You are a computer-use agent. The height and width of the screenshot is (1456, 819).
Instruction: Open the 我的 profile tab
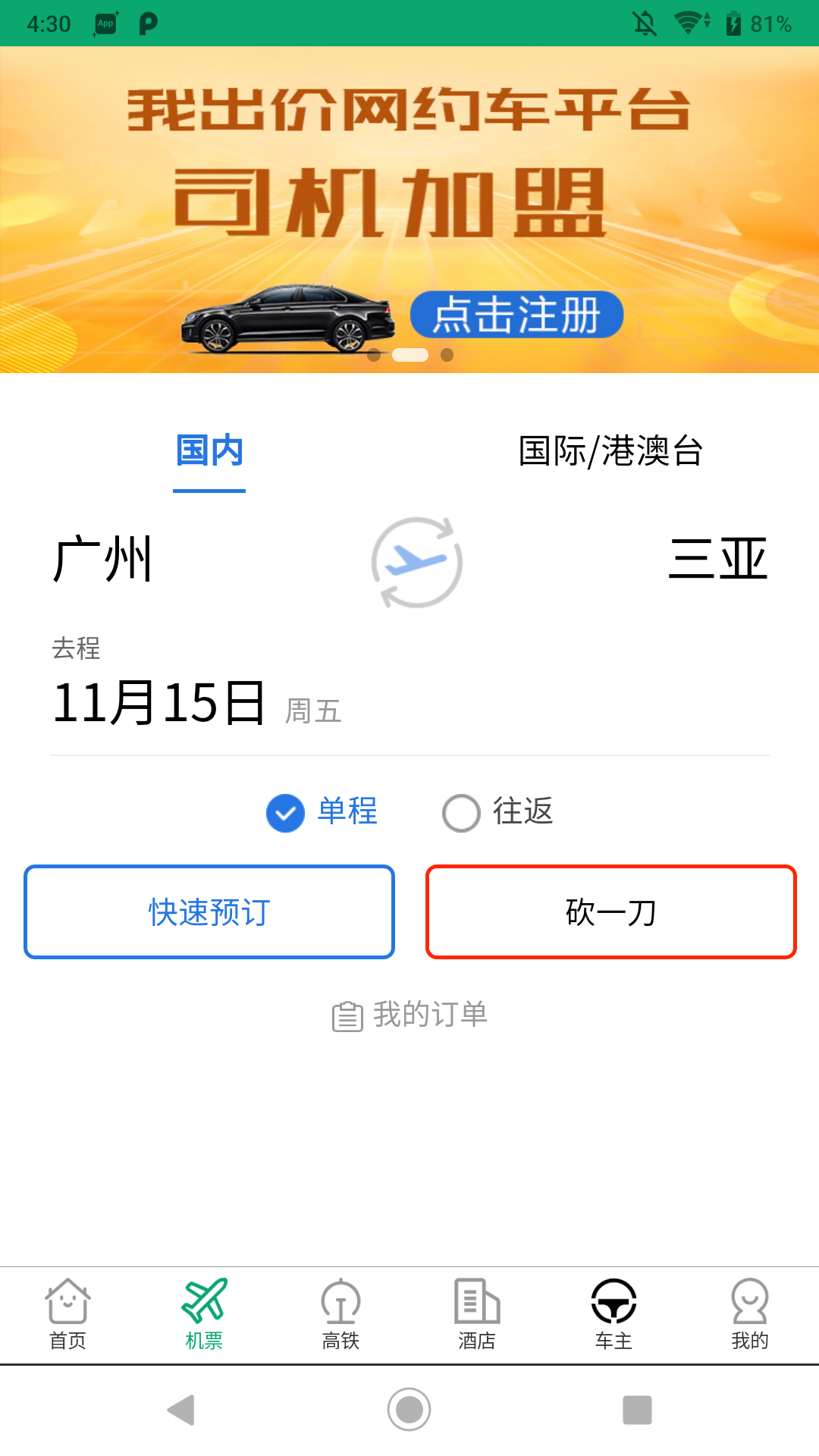click(x=750, y=1314)
